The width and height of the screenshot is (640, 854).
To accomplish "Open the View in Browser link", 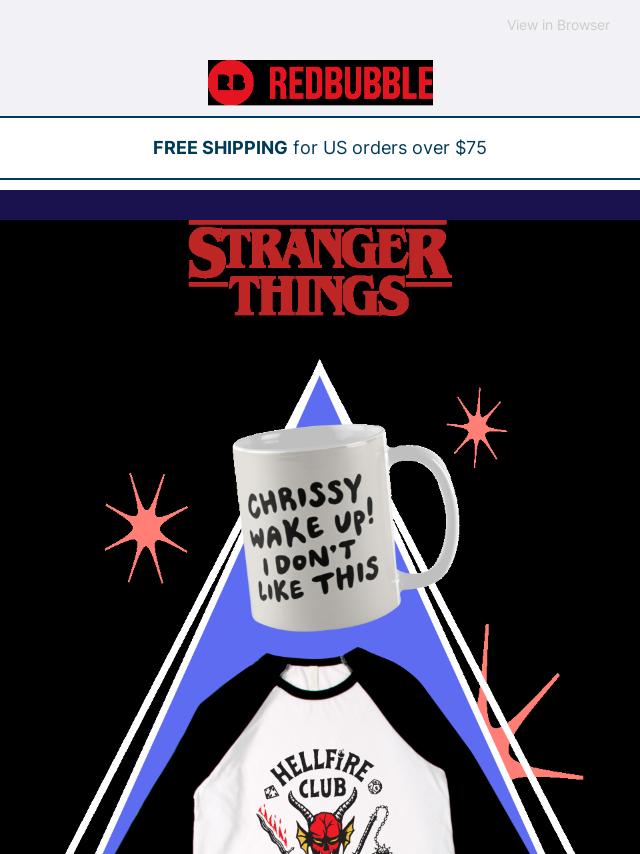I will pos(557,25).
